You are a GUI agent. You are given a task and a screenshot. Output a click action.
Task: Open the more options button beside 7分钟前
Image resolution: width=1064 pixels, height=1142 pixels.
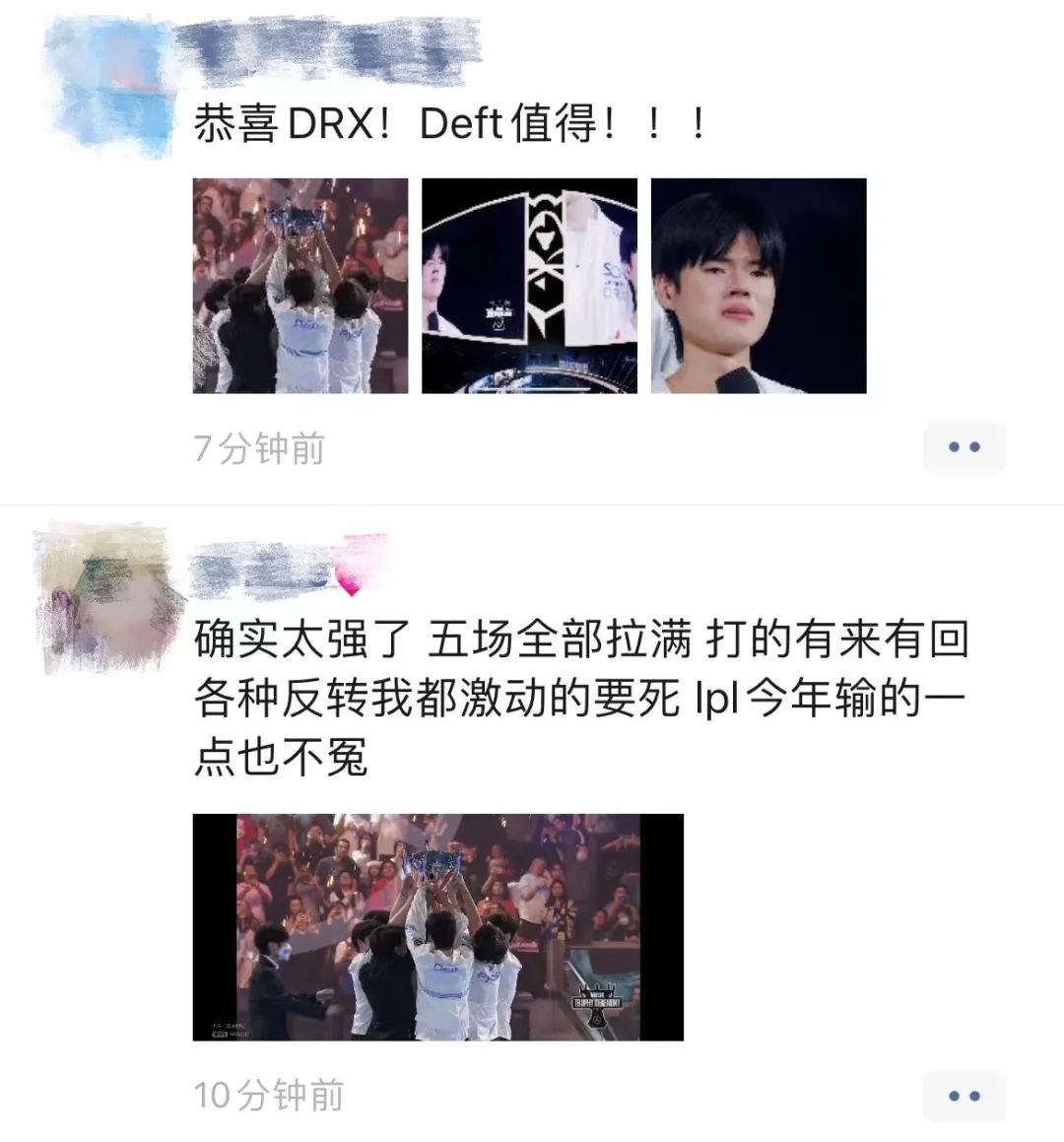click(x=964, y=447)
